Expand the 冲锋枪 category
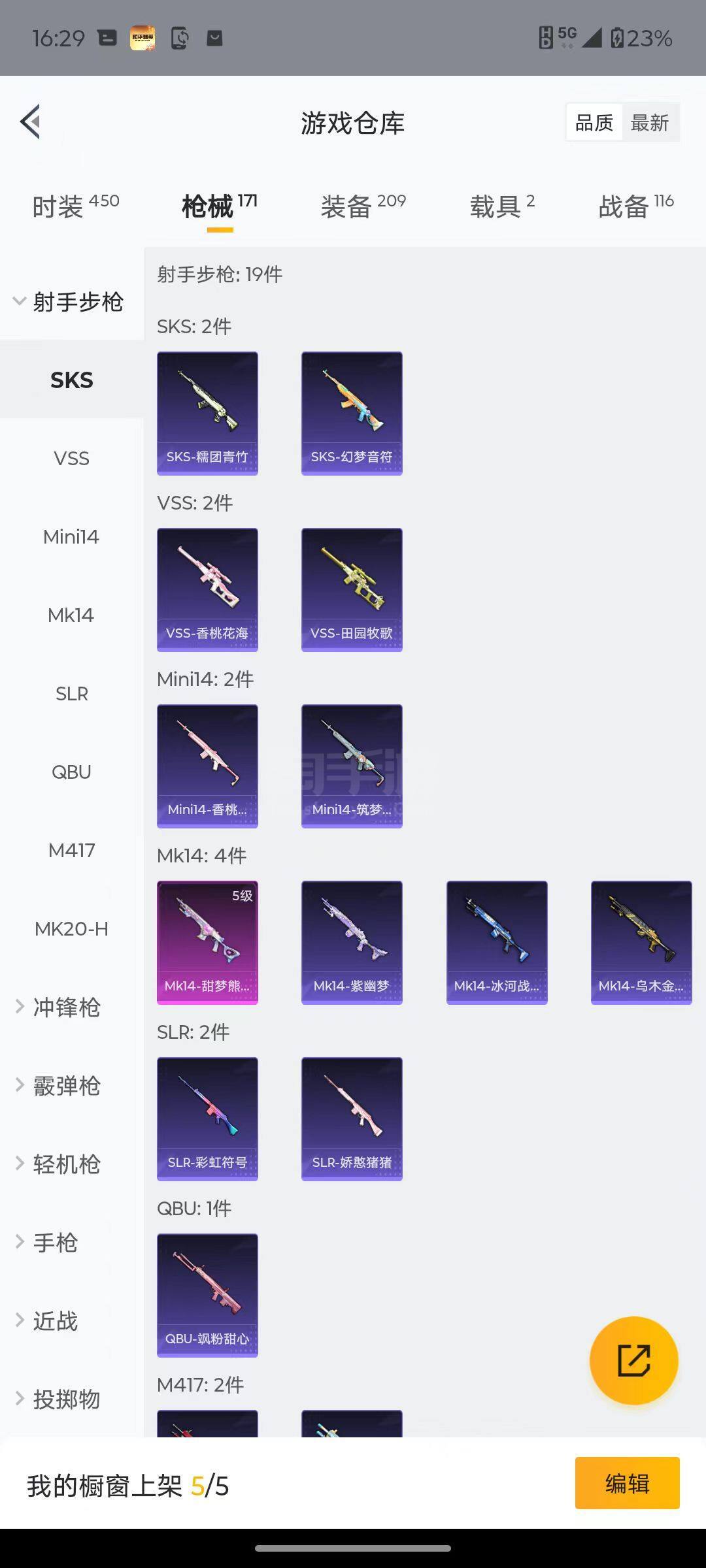This screenshot has width=706, height=1568. [x=65, y=1007]
